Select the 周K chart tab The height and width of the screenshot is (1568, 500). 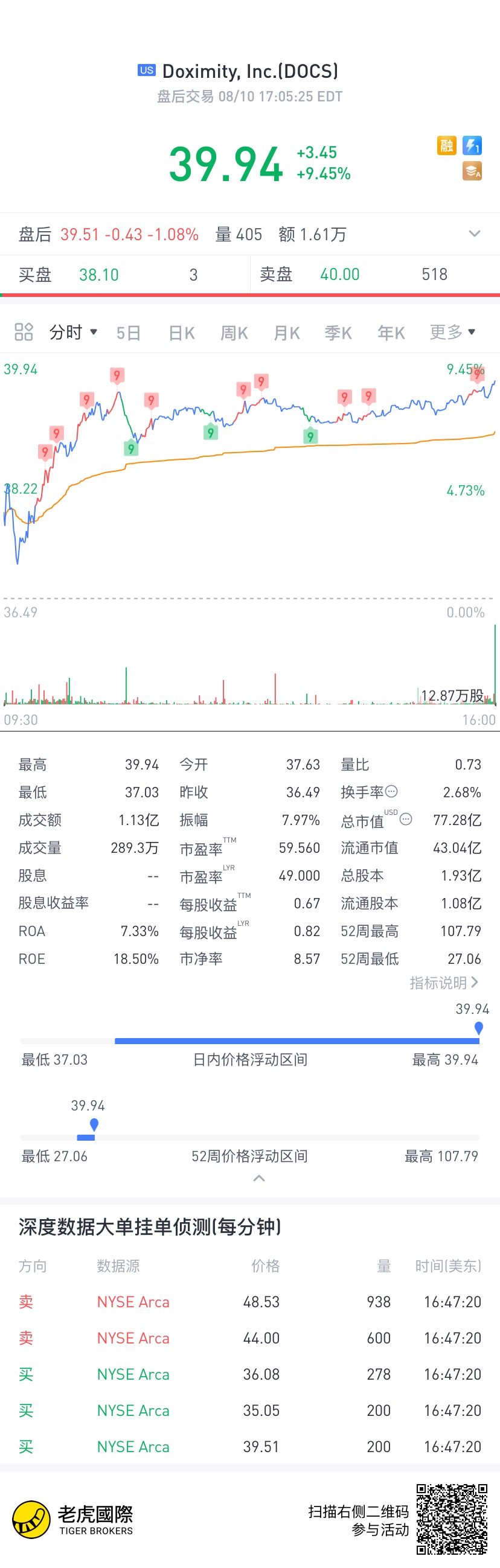pos(234,333)
